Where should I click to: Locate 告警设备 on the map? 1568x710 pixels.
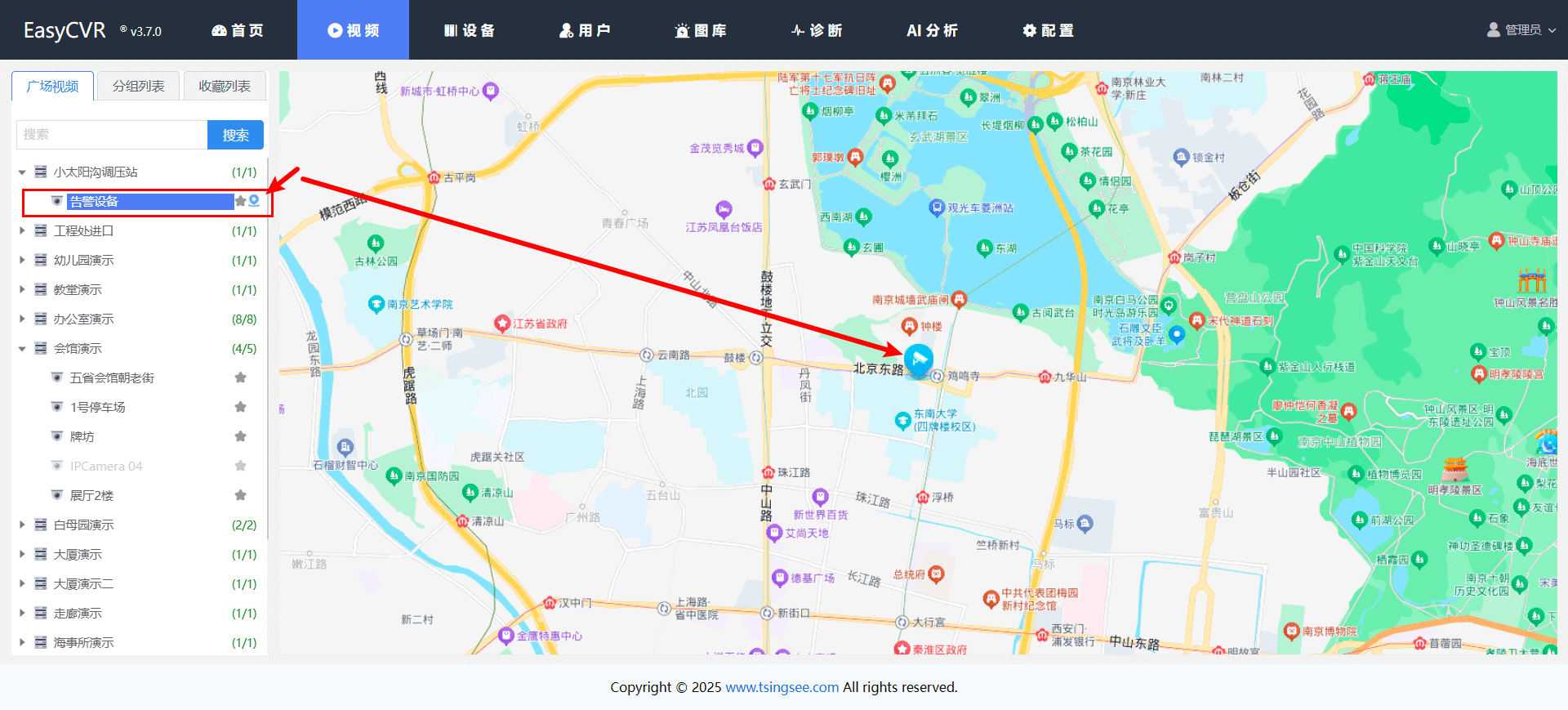(254, 201)
